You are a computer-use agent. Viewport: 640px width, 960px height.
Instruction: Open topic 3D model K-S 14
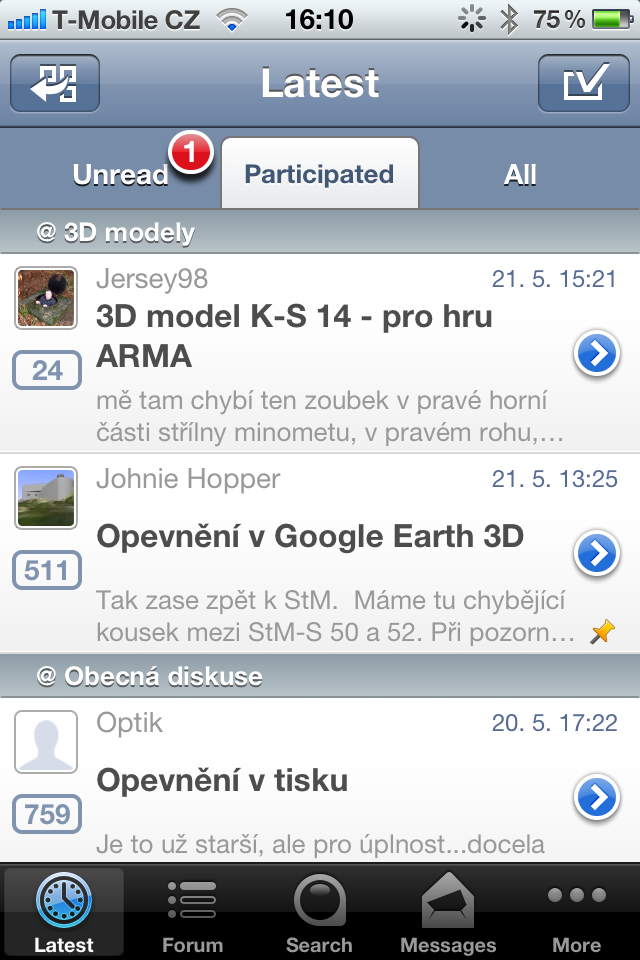coord(294,336)
